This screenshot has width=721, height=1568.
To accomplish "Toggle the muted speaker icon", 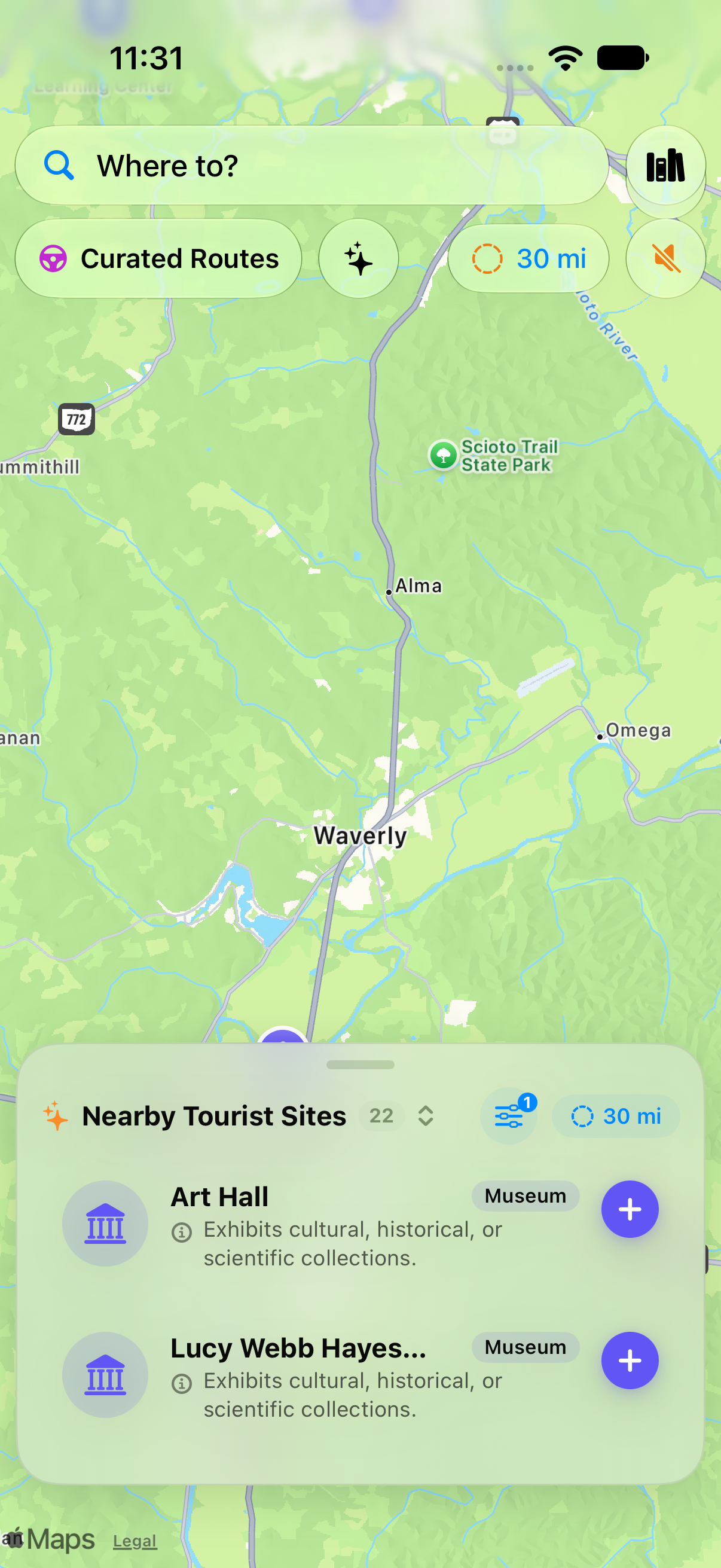I will coord(665,259).
